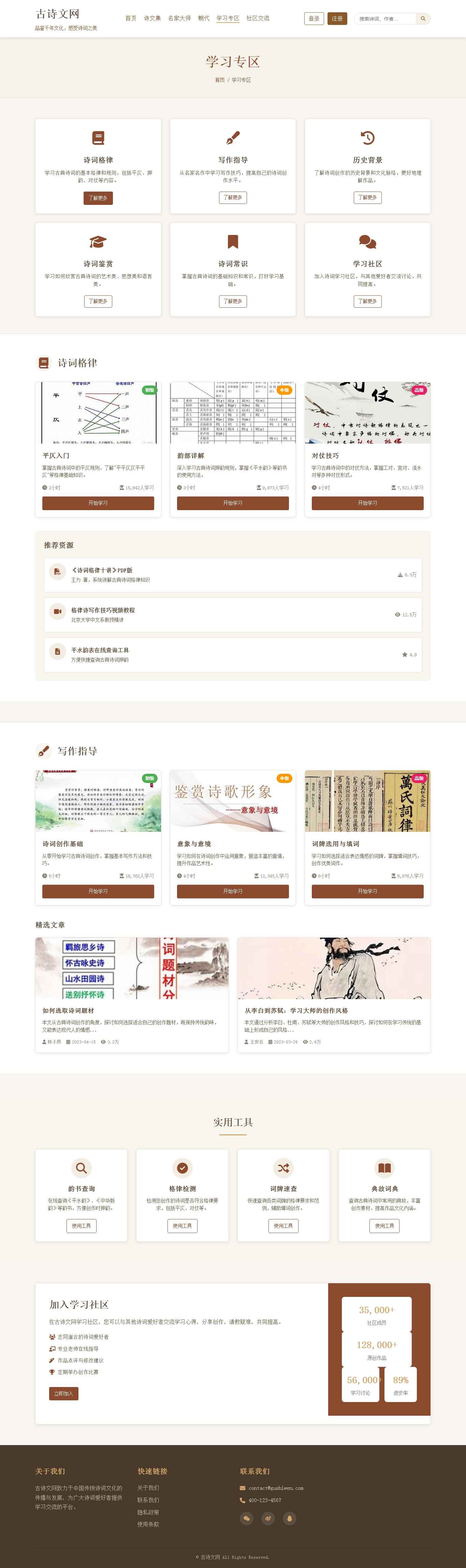Open article 从李白到苏轼 创作风格
466x1568 pixels.
click(296, 1010)
